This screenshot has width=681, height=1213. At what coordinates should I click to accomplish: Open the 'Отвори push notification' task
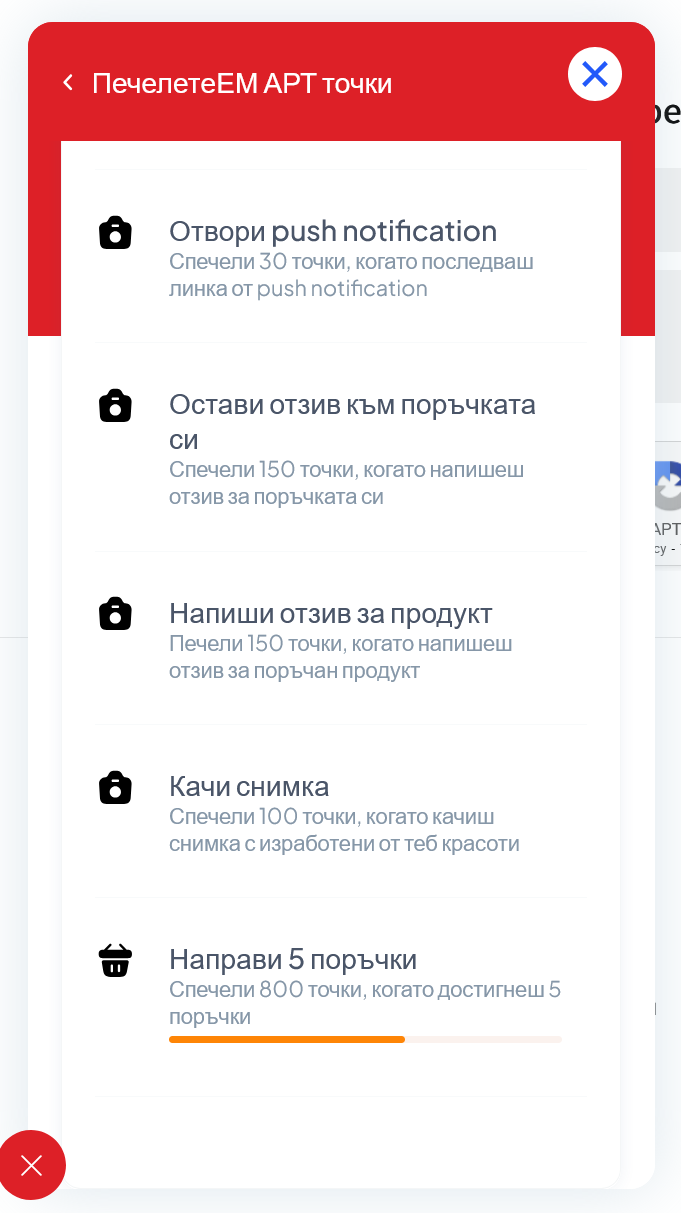(x=340, y=257)
